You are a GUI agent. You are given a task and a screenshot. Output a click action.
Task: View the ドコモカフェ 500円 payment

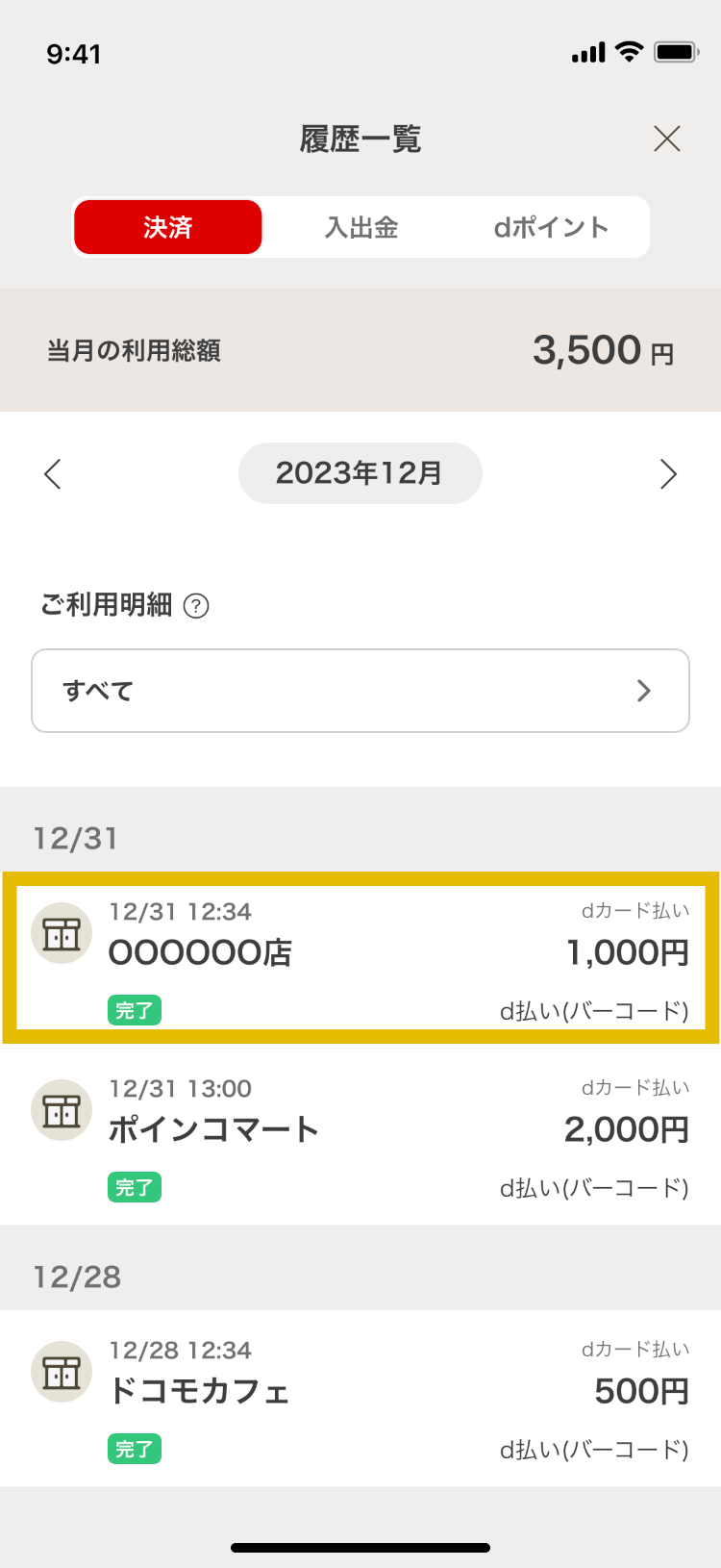coord(360,1398)
